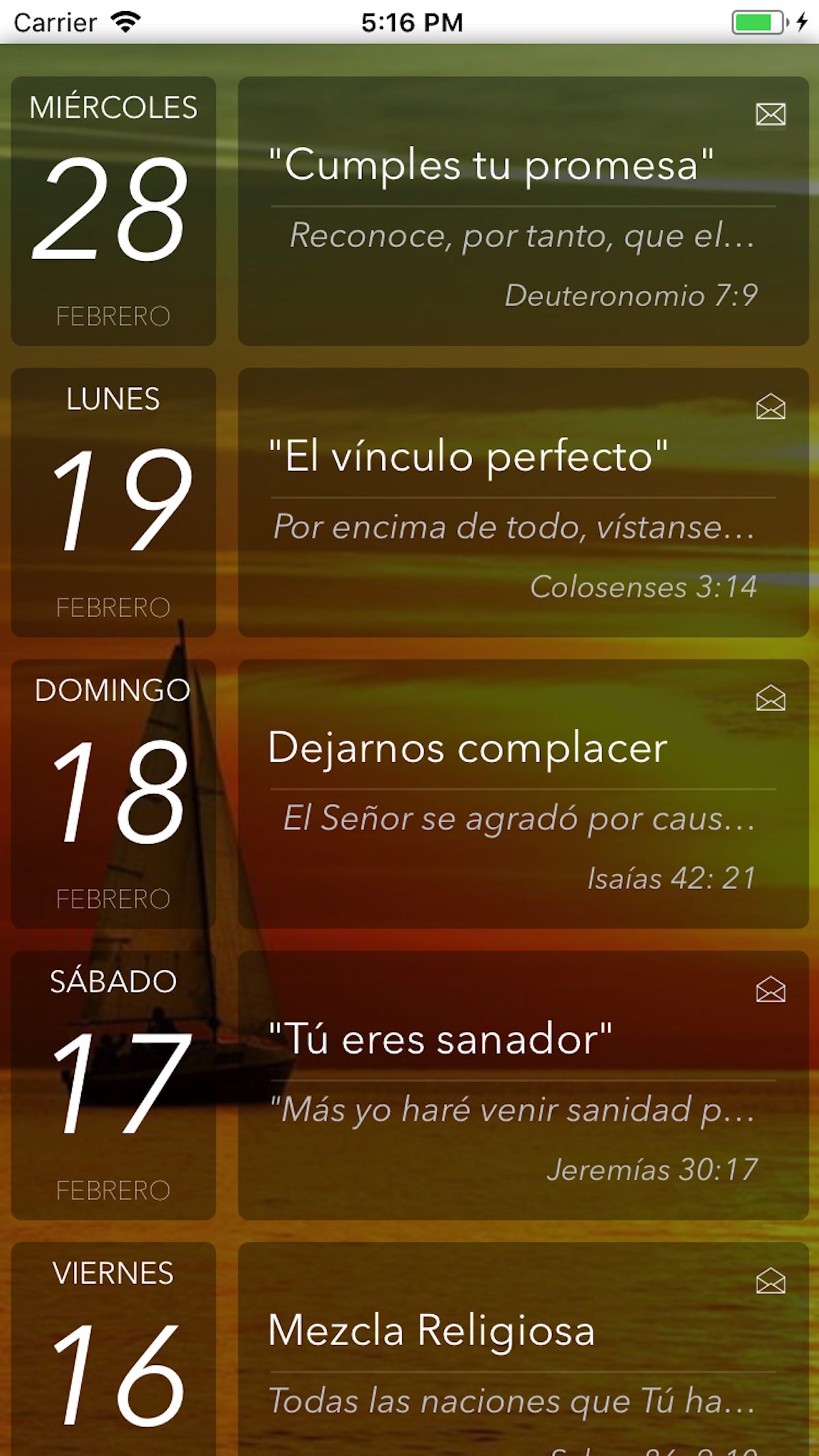Open the Mezcla Religiosa devotional card
819x1456 pixels.
pos(523,1349)
